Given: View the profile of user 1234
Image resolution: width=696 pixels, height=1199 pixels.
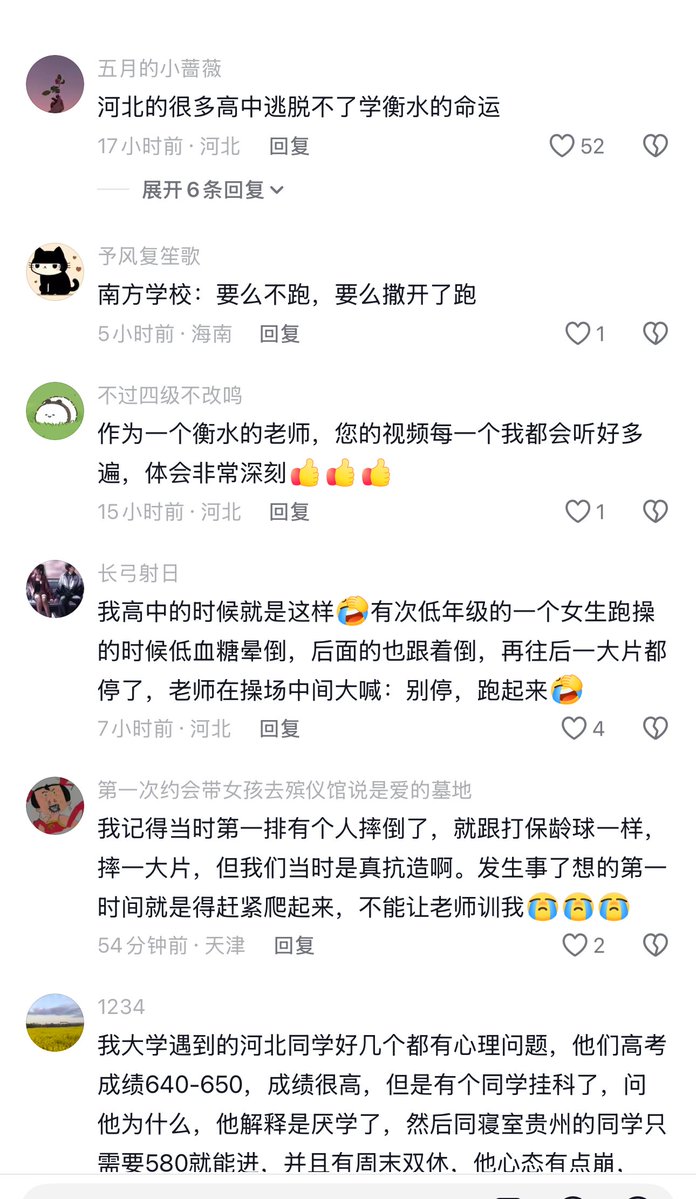Looking at the screenshot, I should pyautogui.click(x=55, y=1022).
